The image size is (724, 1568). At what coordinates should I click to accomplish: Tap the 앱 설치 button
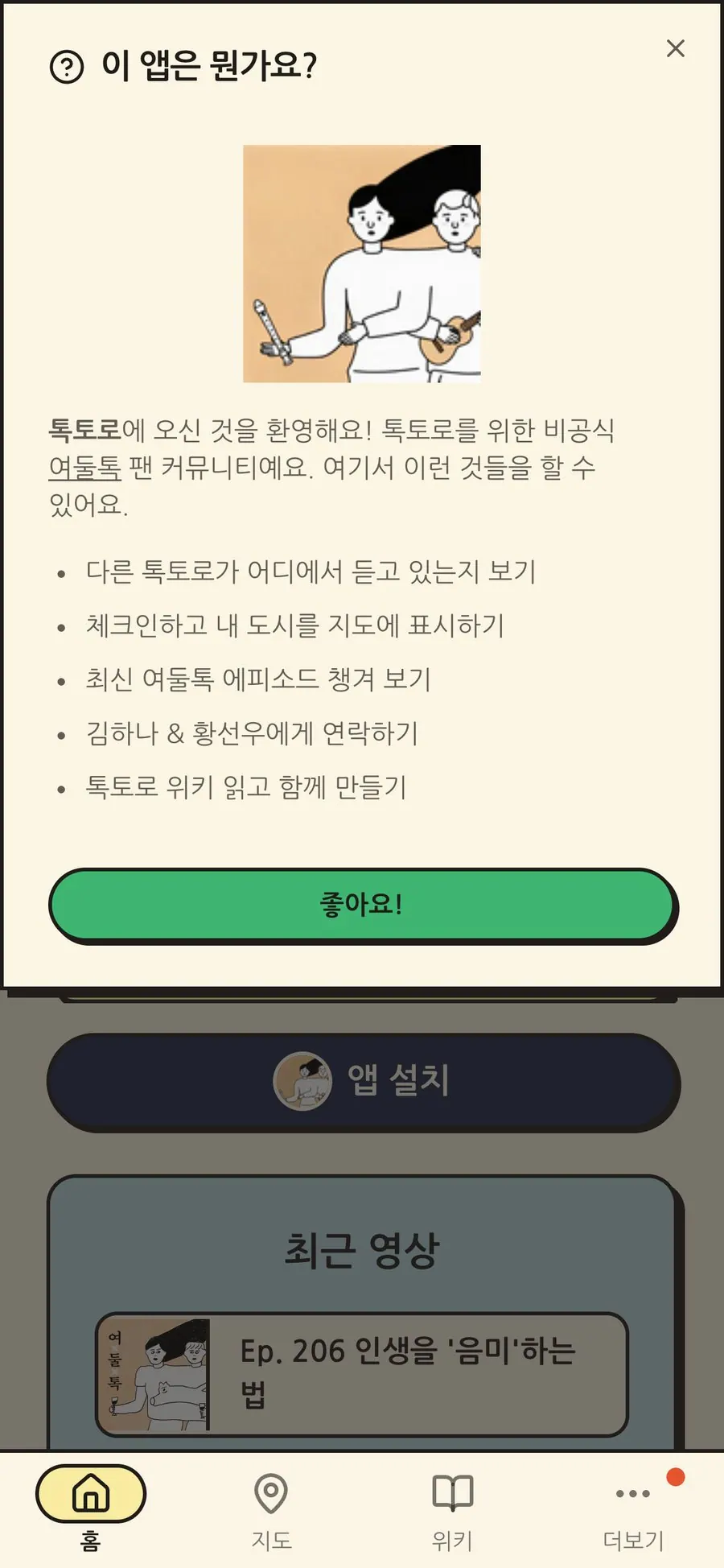[362, 1081]
